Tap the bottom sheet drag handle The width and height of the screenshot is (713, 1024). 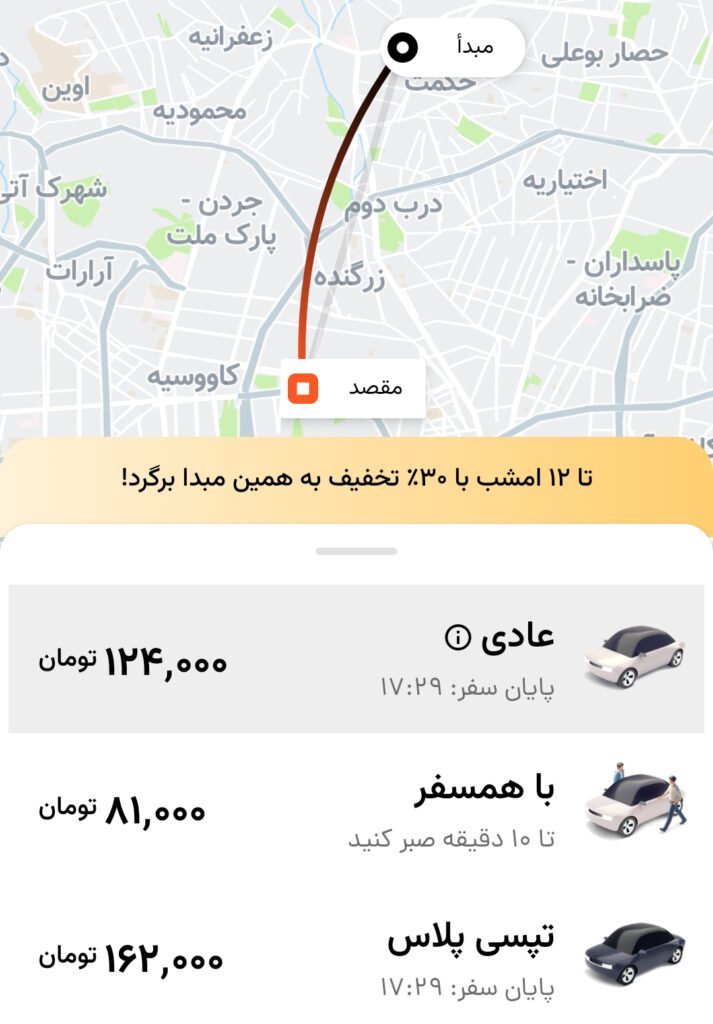[x=356, y=551]
